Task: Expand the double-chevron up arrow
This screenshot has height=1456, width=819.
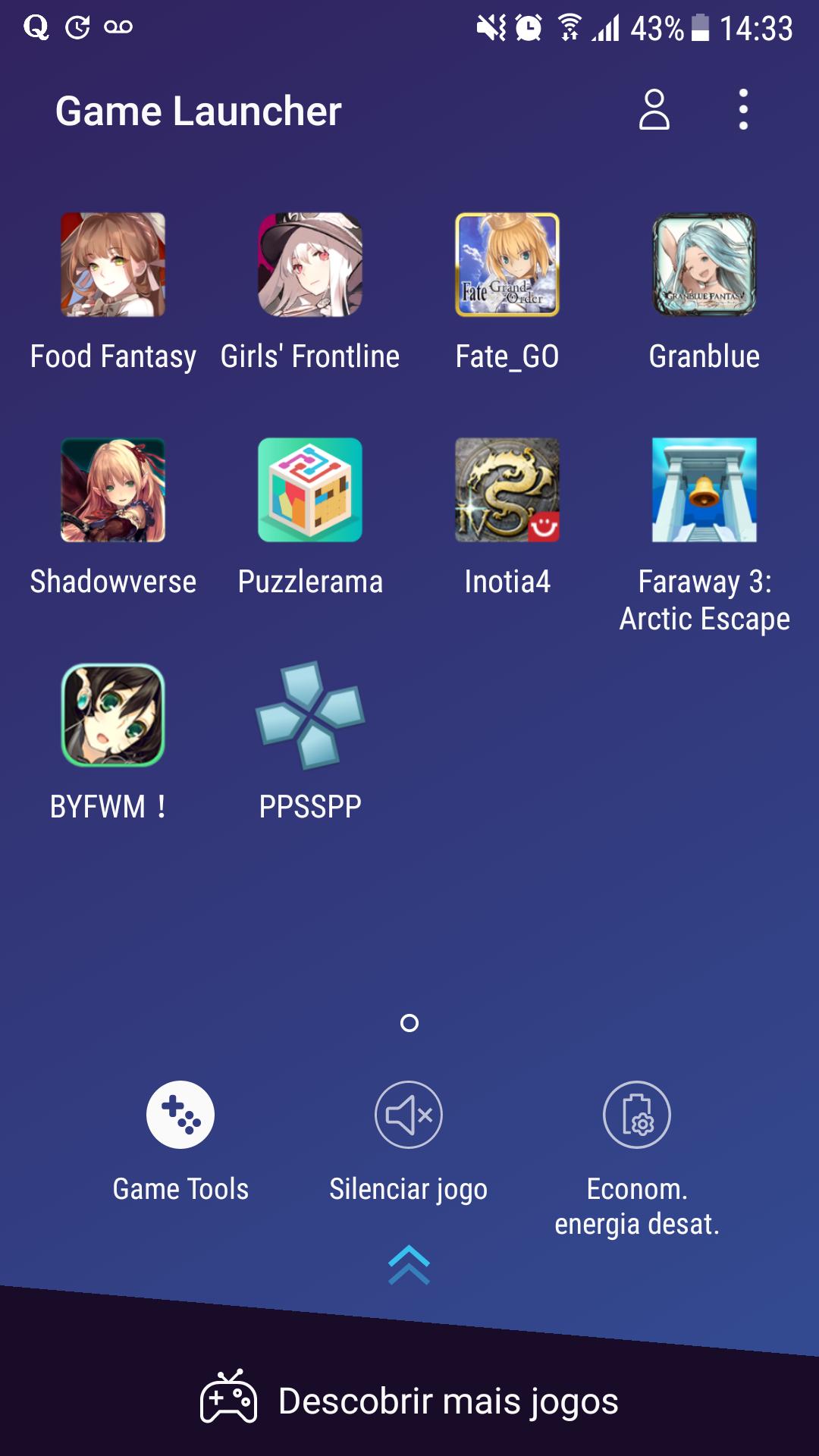Action: click(x=409, y=1265)
